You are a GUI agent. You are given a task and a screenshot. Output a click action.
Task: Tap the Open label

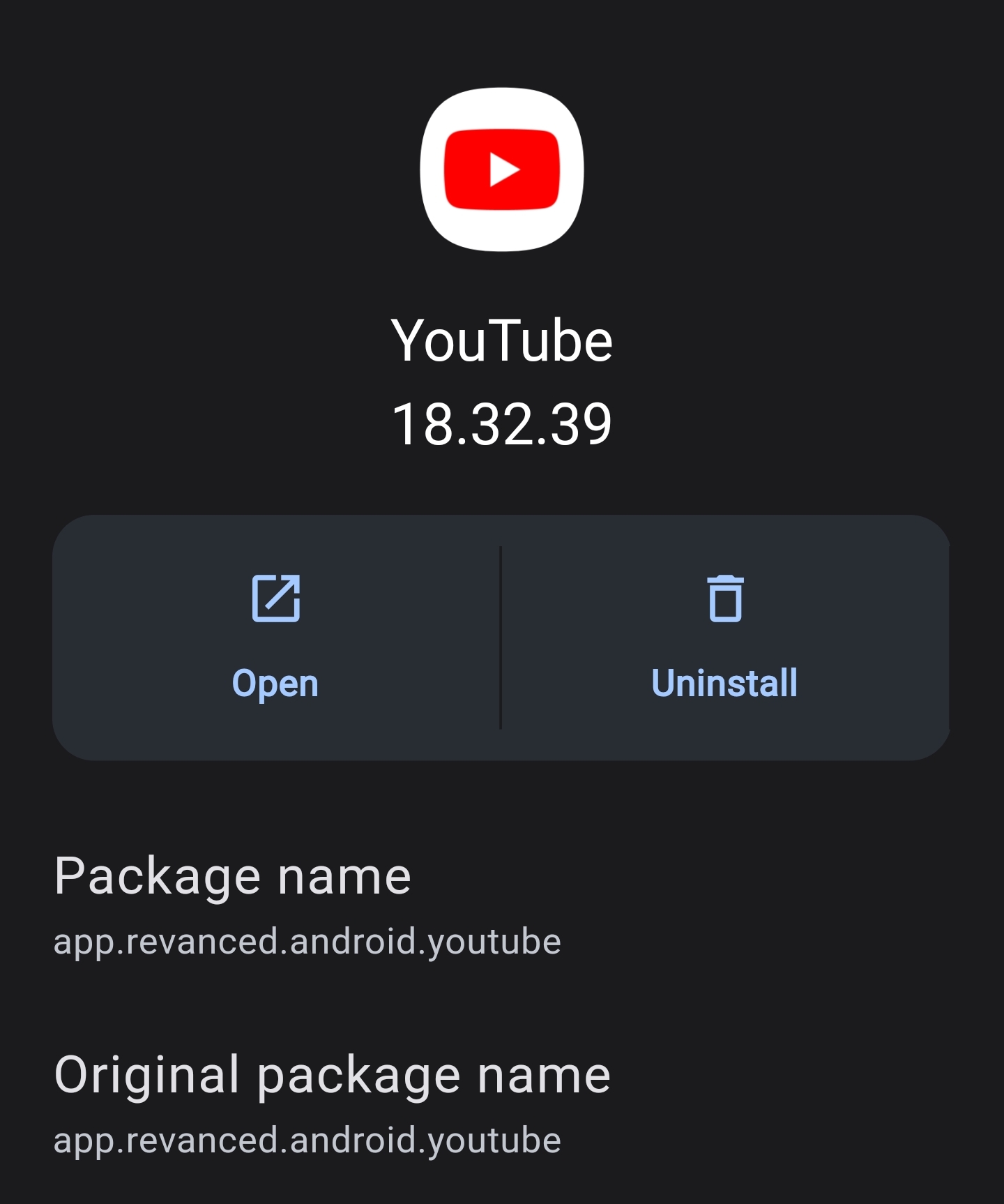pyautogui.click(x=275, y=684)
